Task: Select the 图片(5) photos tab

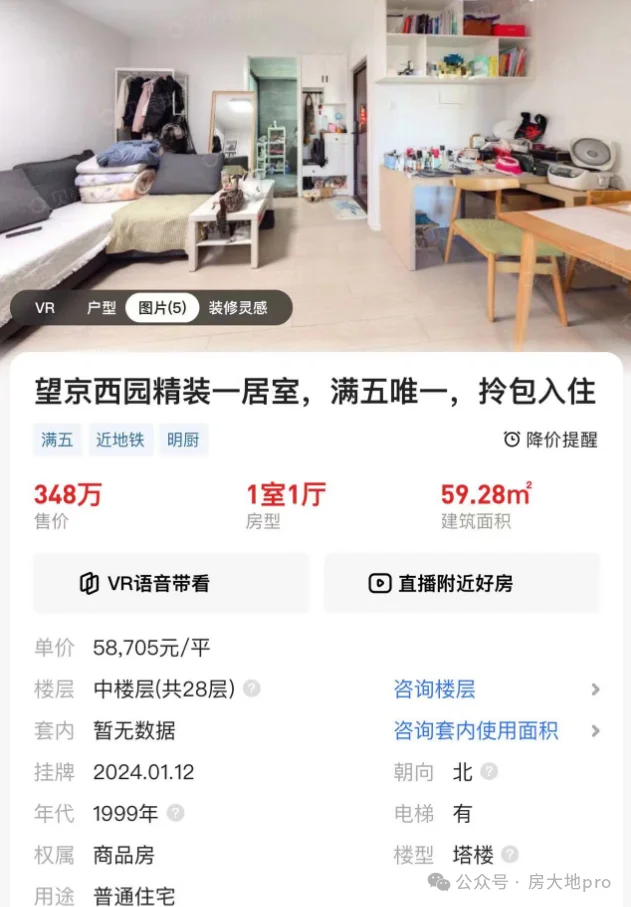Action: pyautogui.click(x=162, y=308)
